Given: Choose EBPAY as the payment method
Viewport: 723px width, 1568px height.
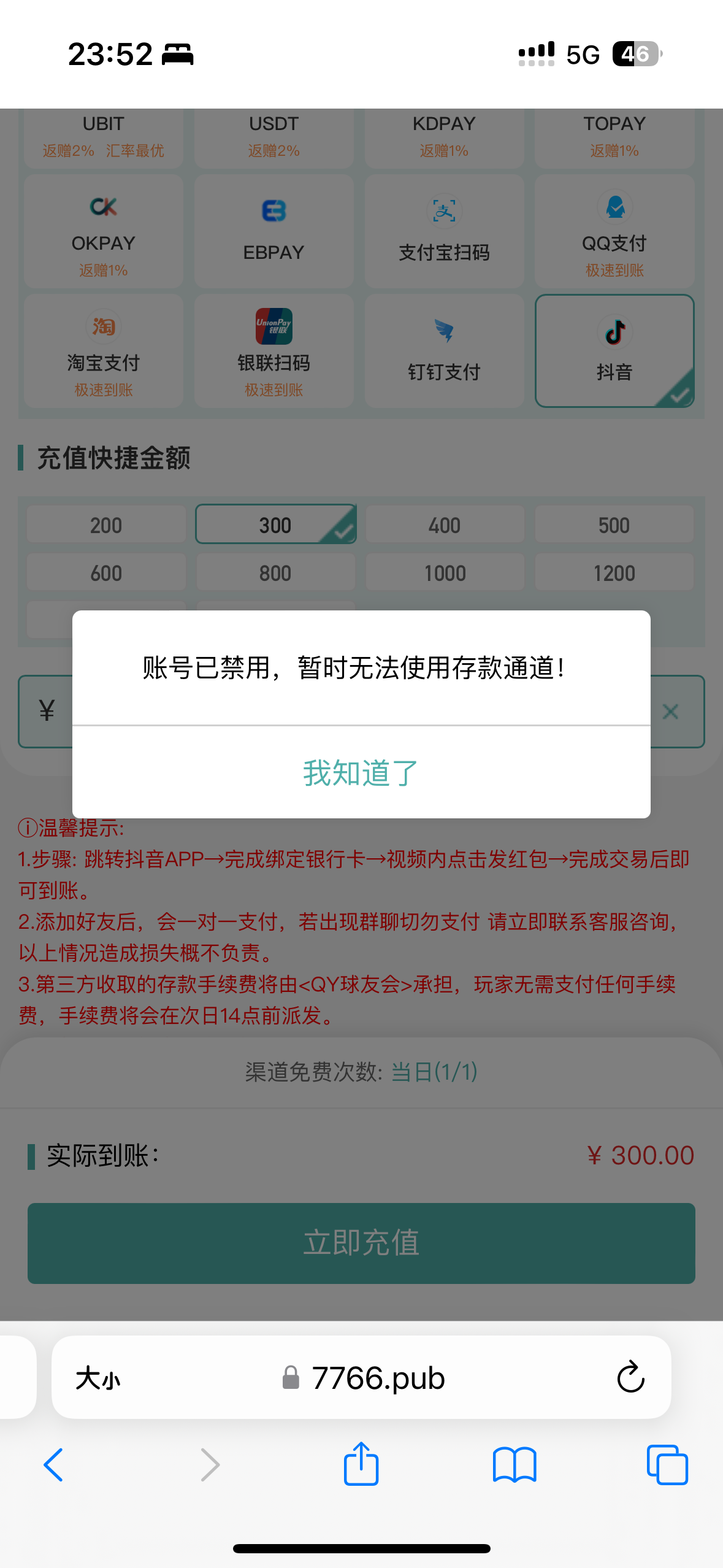Looking at the screenshot, I should [x=274, y=231].
